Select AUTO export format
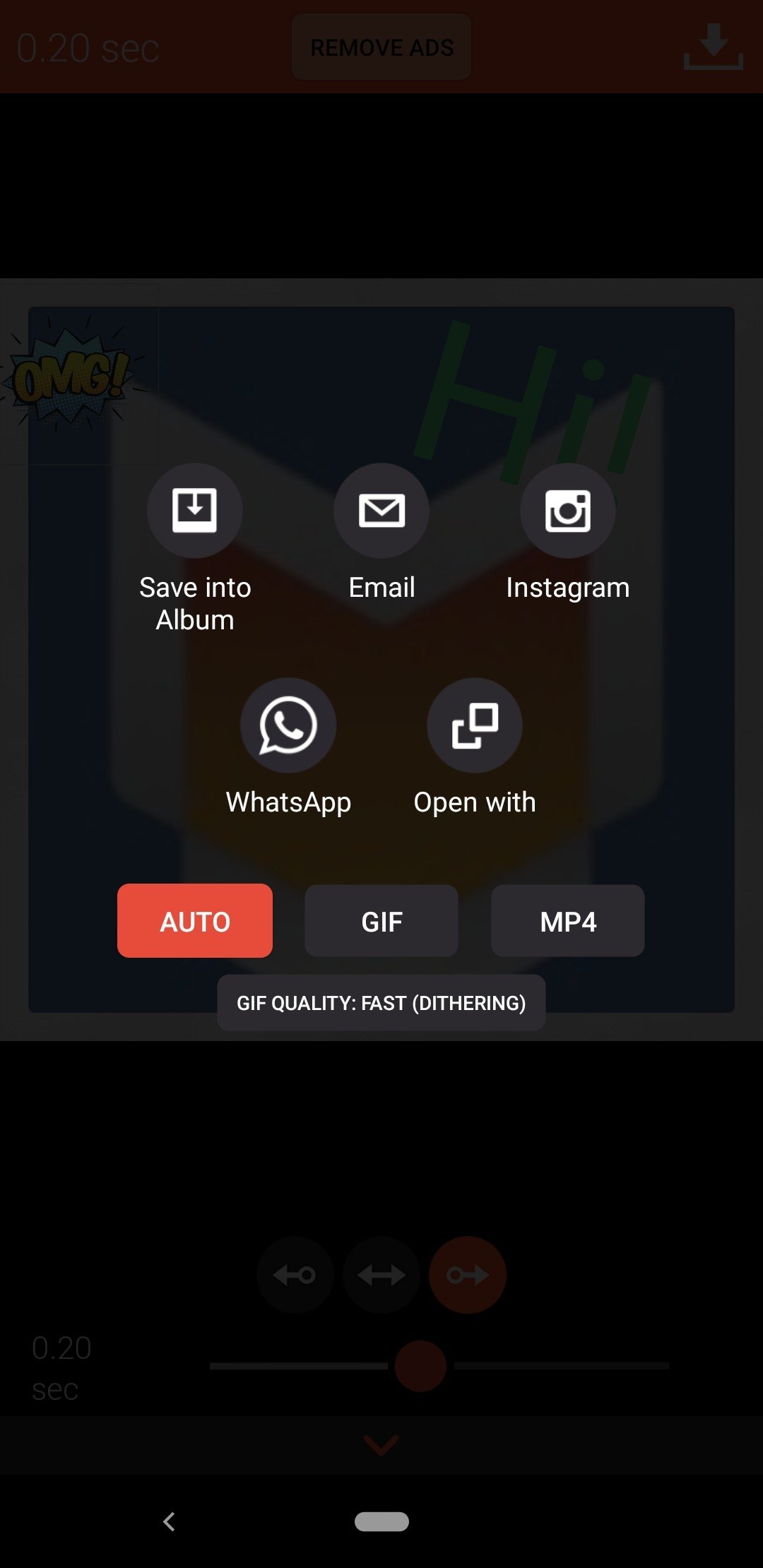The image size is (763, 1568). pos(195,921)
